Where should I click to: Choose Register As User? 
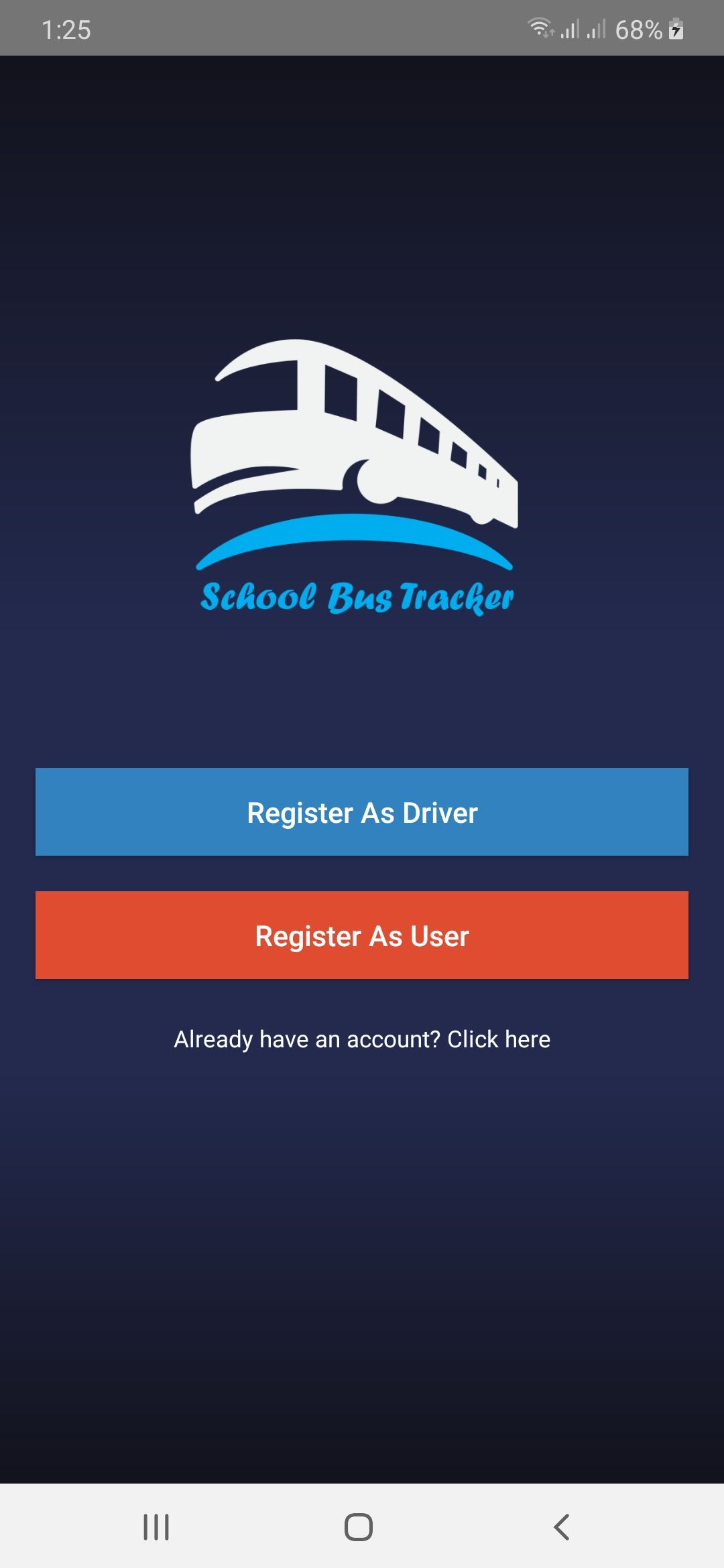click(362, 935)
